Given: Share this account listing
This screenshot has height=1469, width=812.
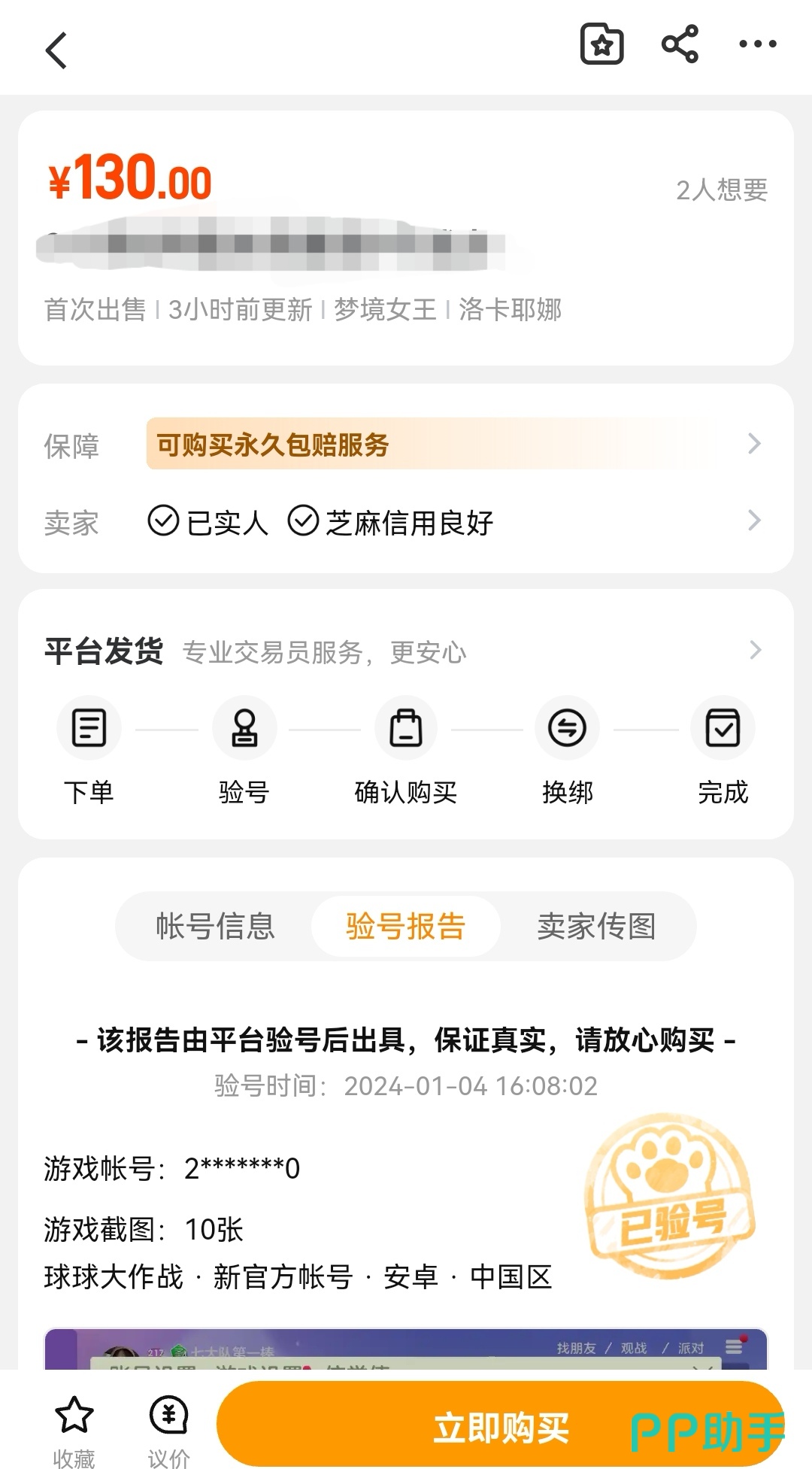Looking at the screenshot, I should click(x=680, y=44).
